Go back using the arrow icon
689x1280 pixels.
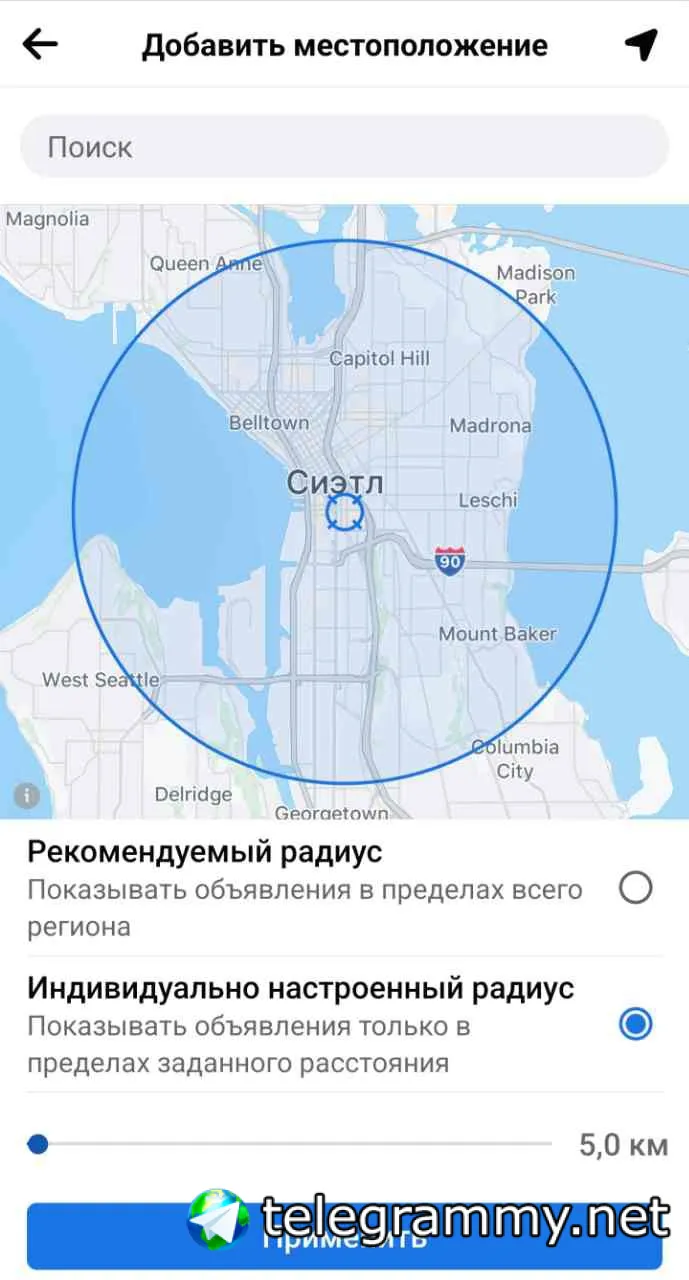pos(40,44)
